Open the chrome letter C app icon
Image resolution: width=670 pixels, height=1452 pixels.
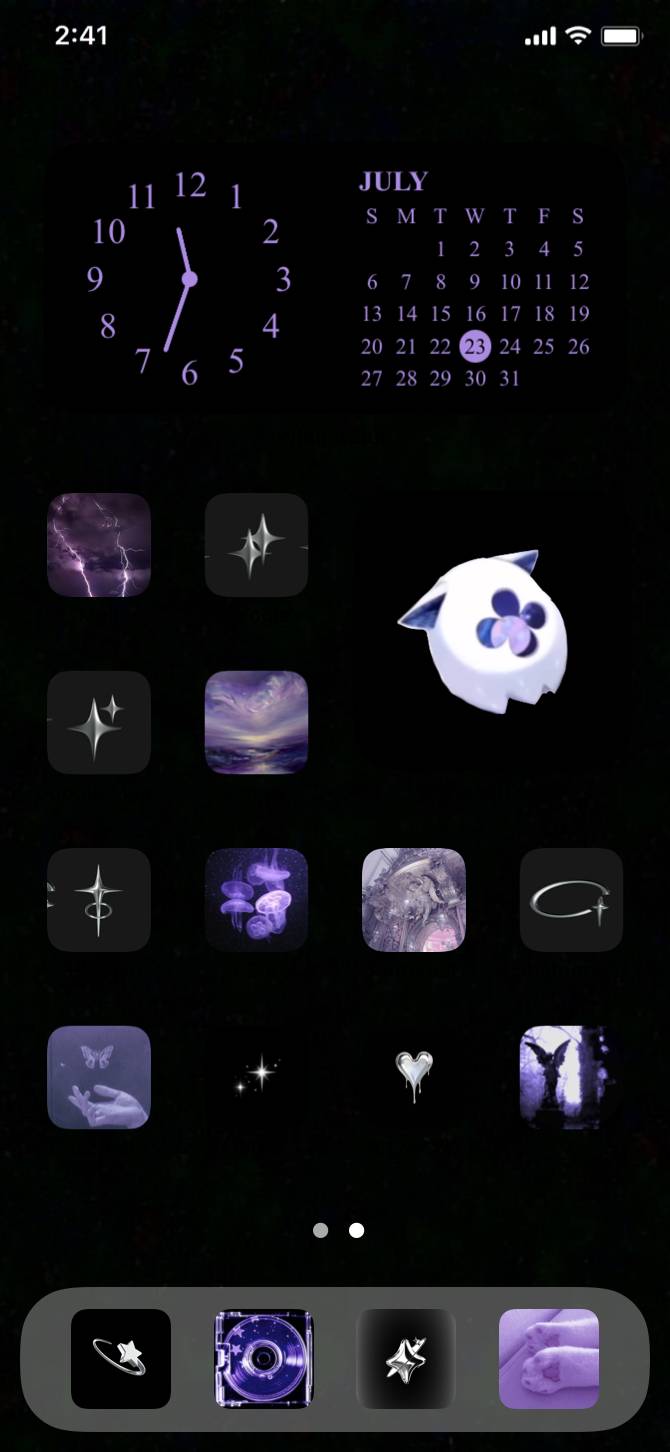[x=571, y=899]
